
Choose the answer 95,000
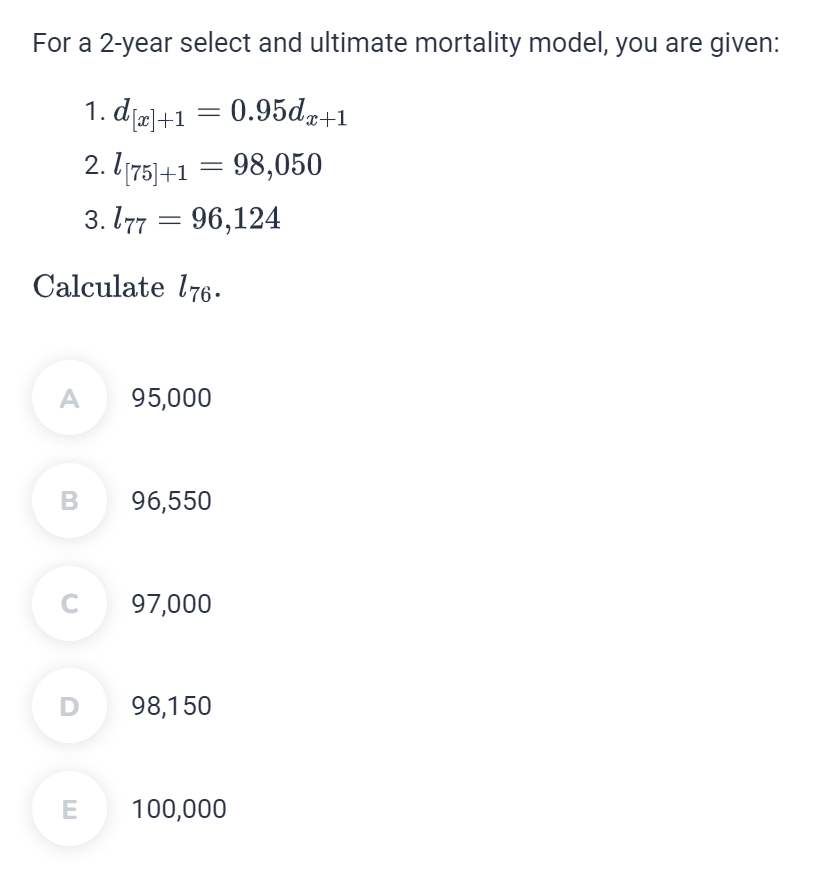170,398
